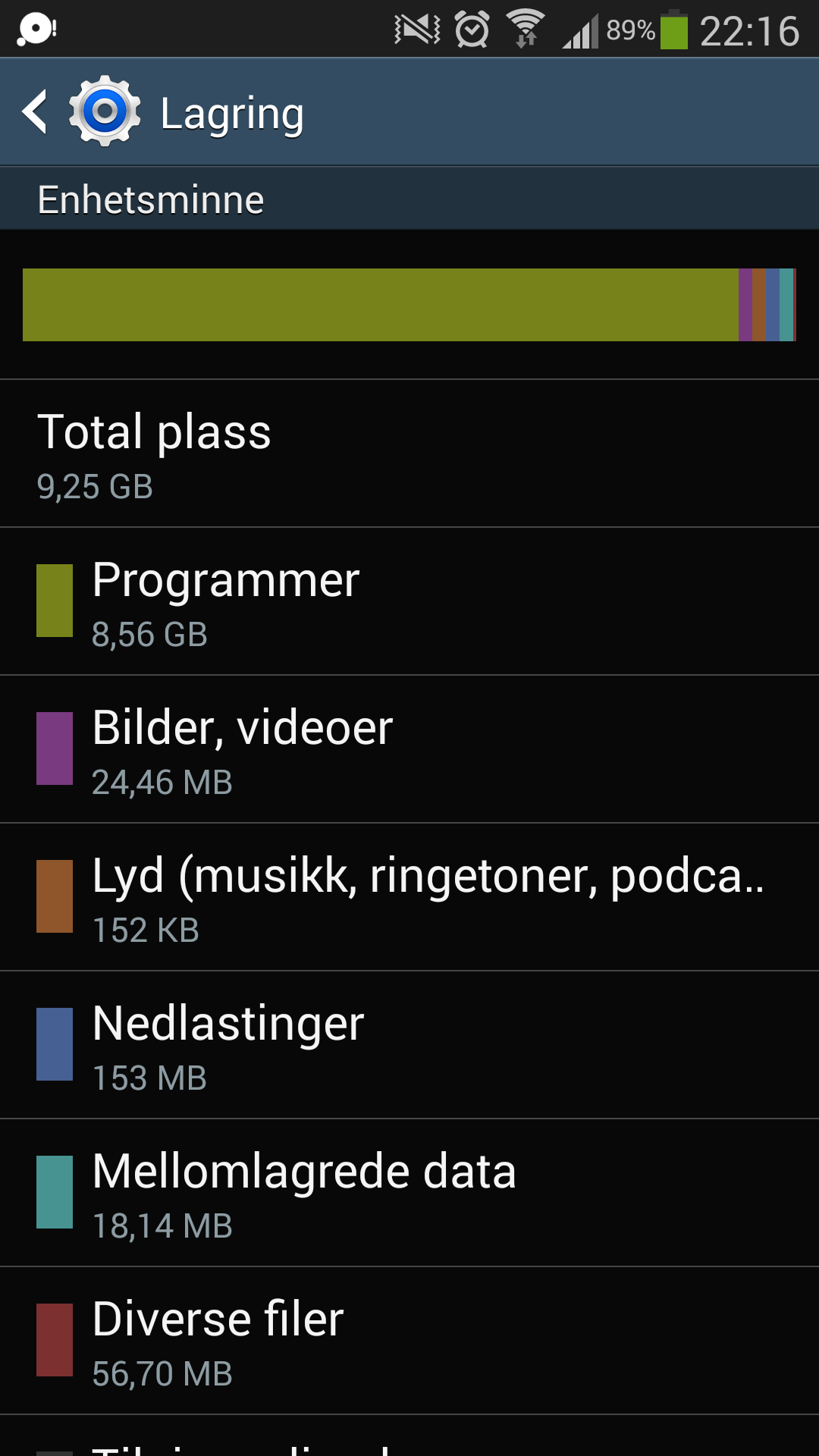Select the Lyd (musikk, ringetoner) row
This screenshot has width=819, height=1456.
pos(409,897)
